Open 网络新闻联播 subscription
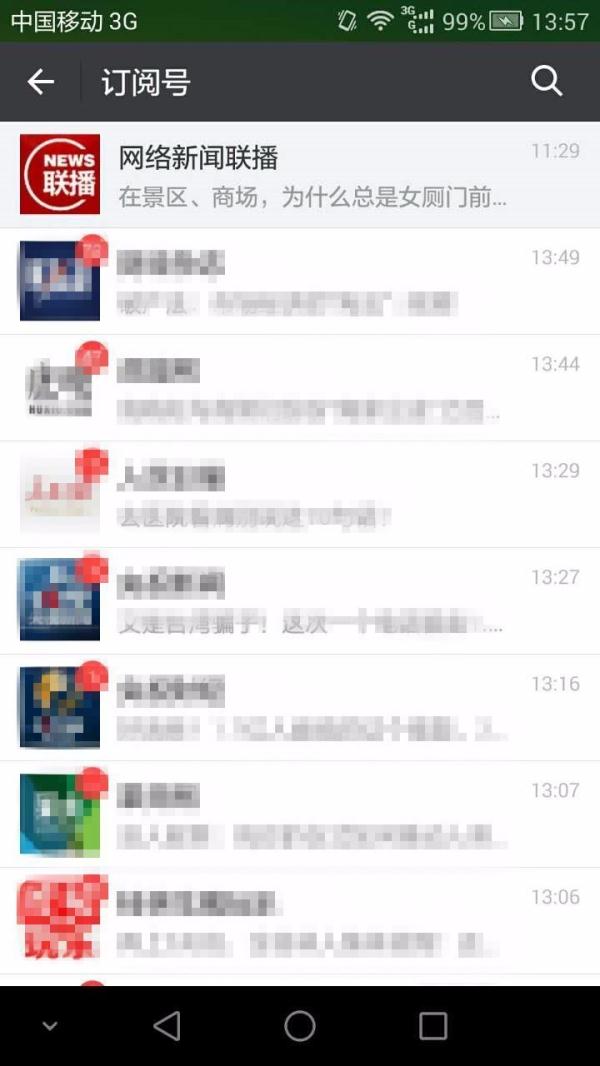The height and width of the screenshot is (1066, 600). tap(300, 175)
